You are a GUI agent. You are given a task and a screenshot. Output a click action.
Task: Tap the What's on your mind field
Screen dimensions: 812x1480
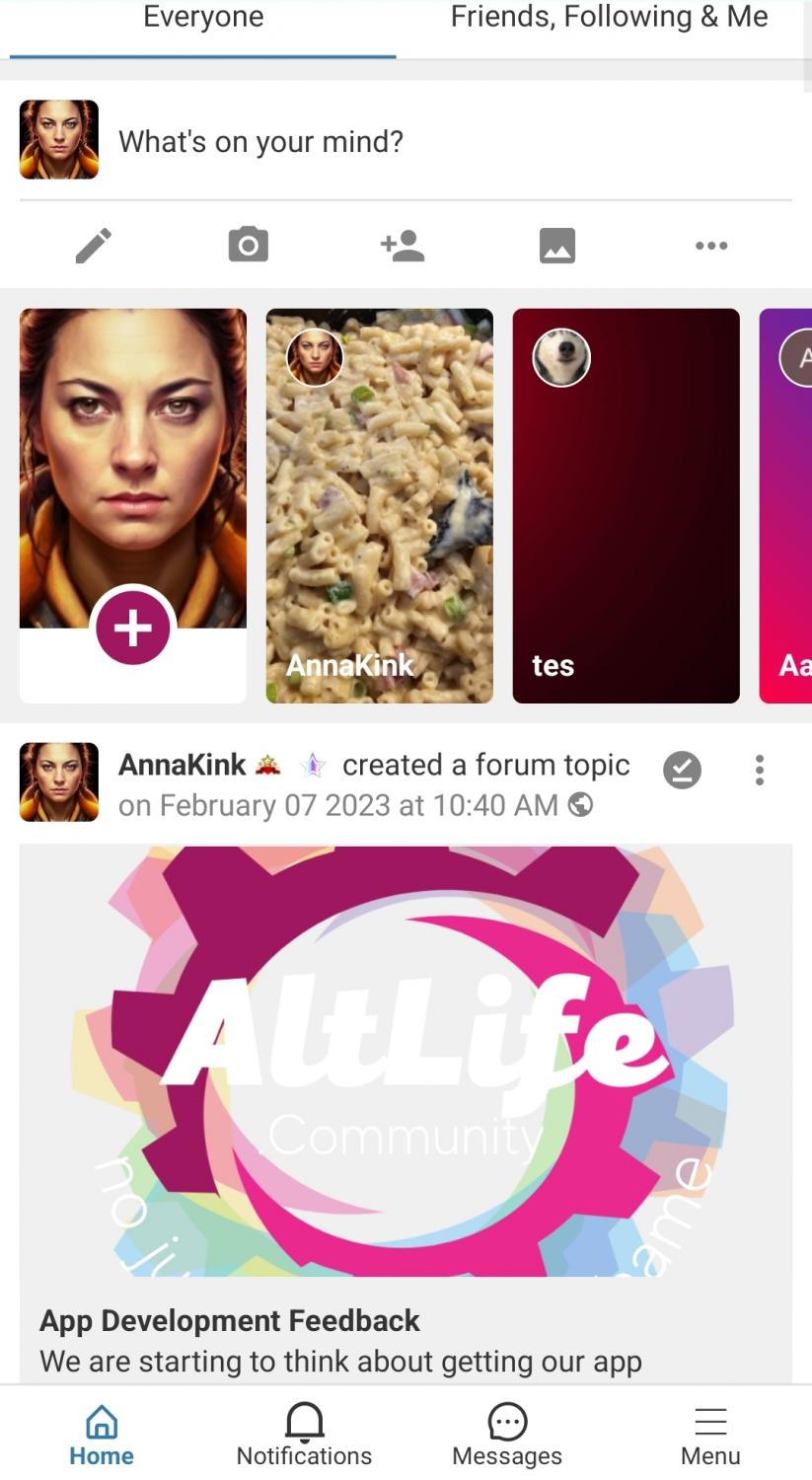tap(260, 142)
